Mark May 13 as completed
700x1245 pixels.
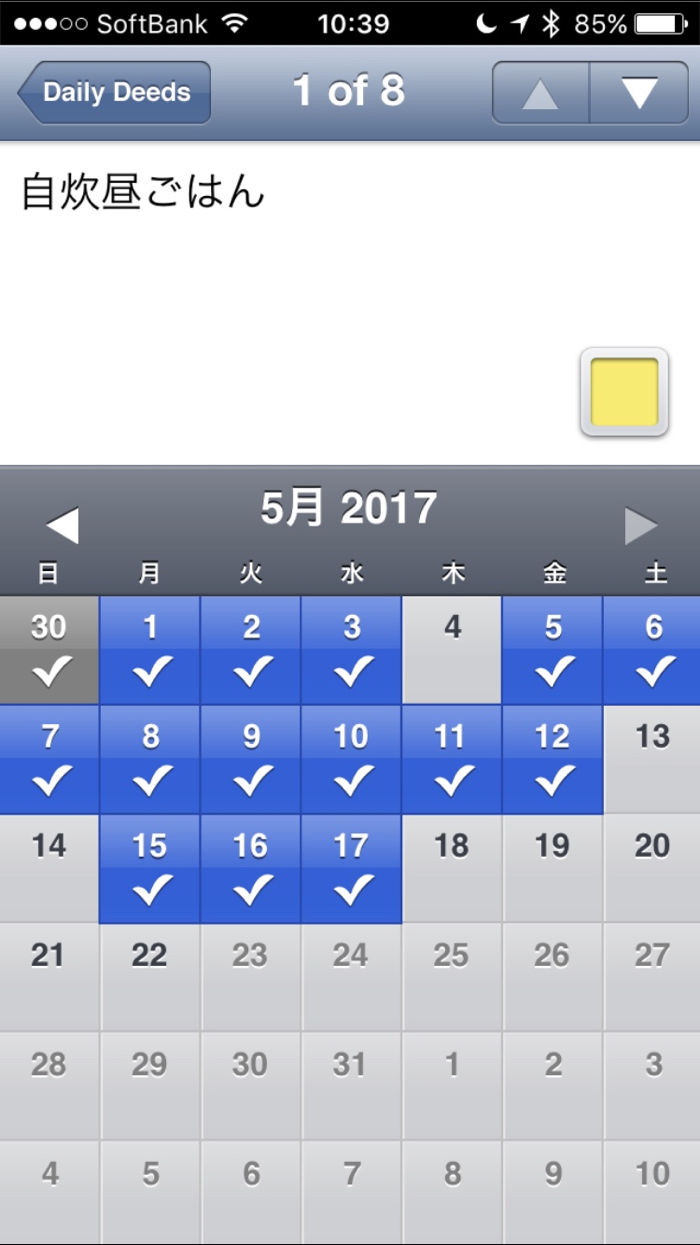click(652, 760)
